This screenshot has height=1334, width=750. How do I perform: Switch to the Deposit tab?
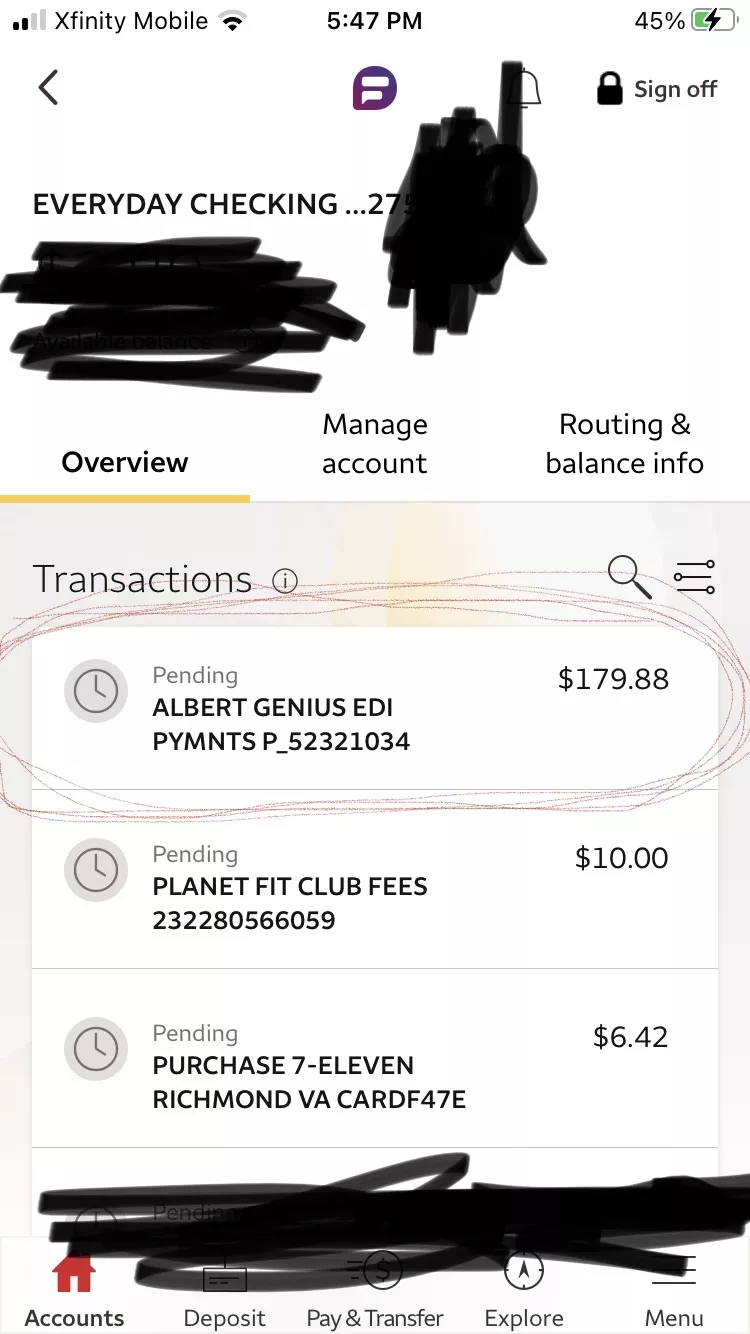[225, 1292]
